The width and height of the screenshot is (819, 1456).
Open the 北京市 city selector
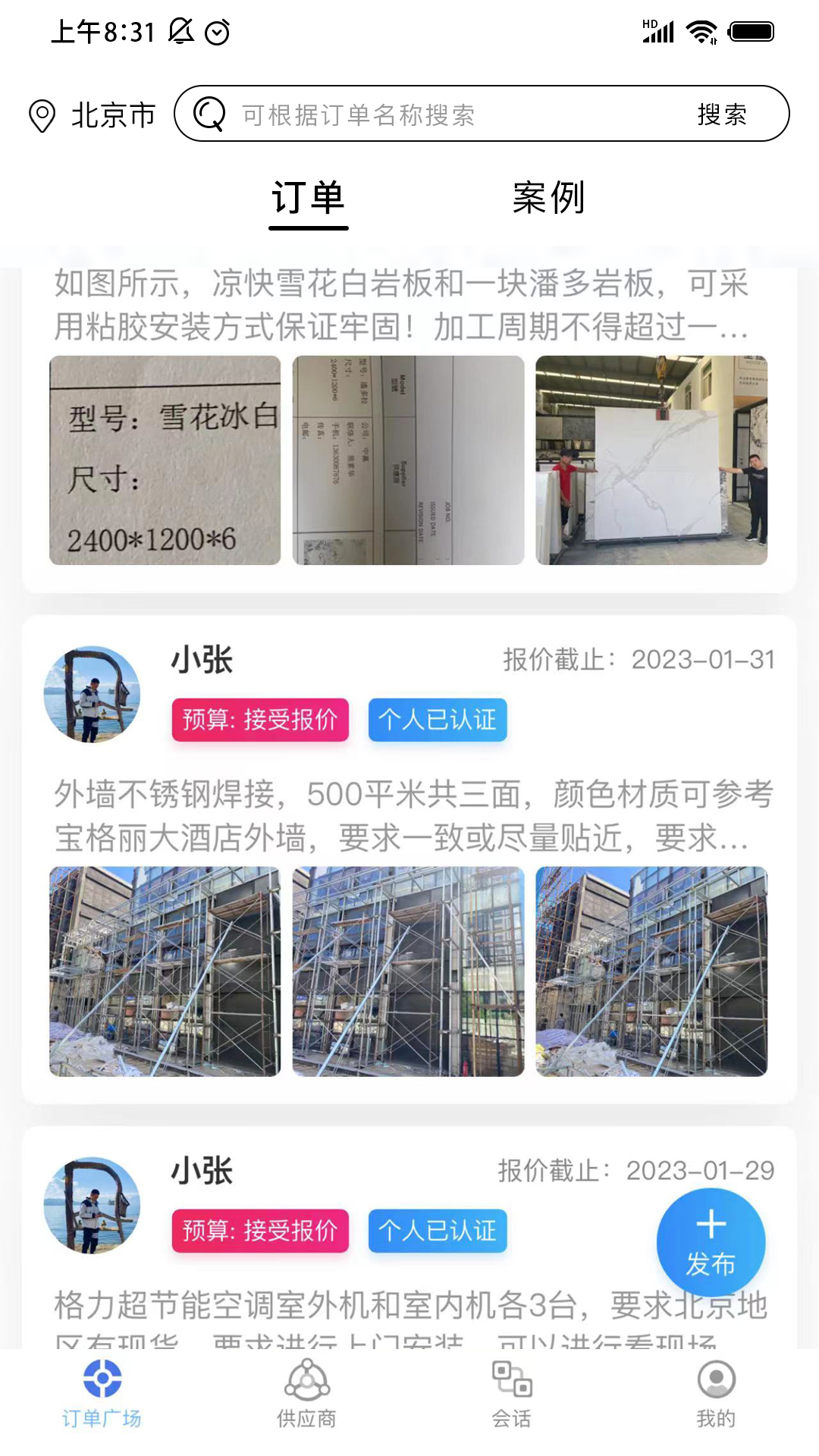coord(93,115)
